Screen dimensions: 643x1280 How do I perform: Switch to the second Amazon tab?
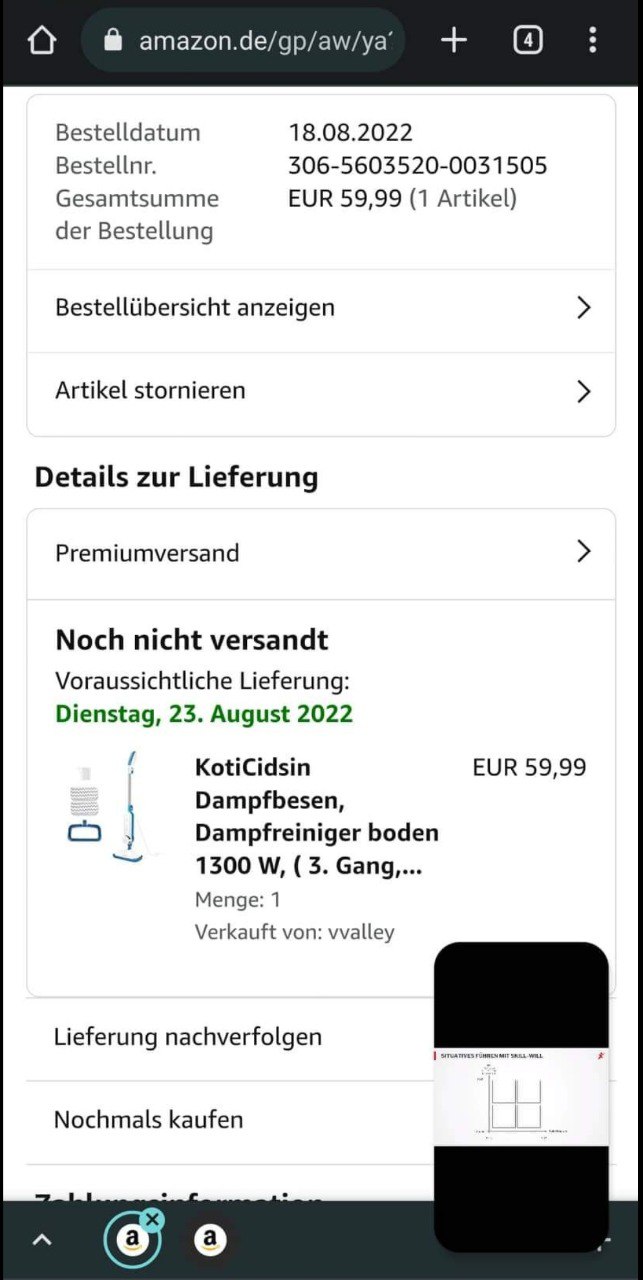(x=209, y=1241)
